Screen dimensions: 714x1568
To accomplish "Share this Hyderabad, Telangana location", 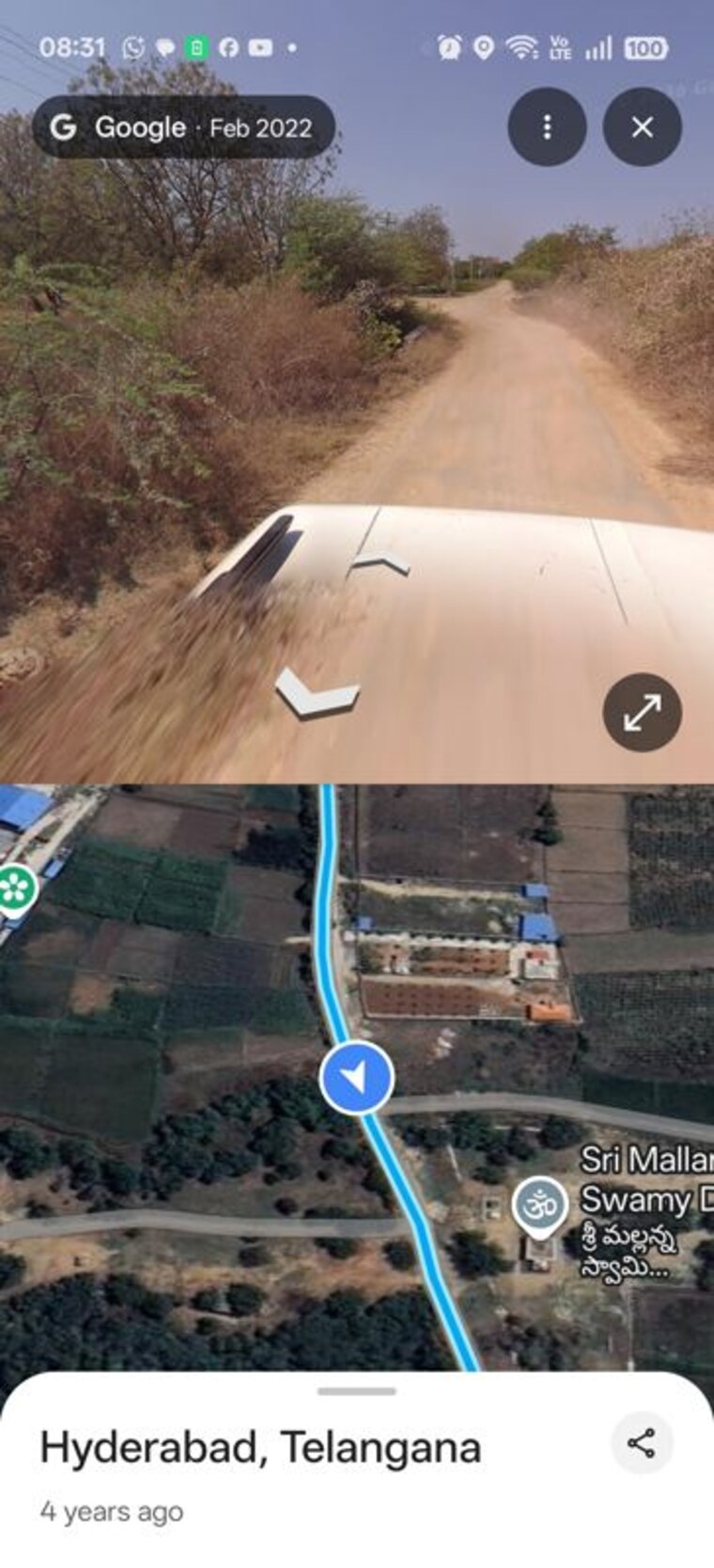I will (641, 1443).
